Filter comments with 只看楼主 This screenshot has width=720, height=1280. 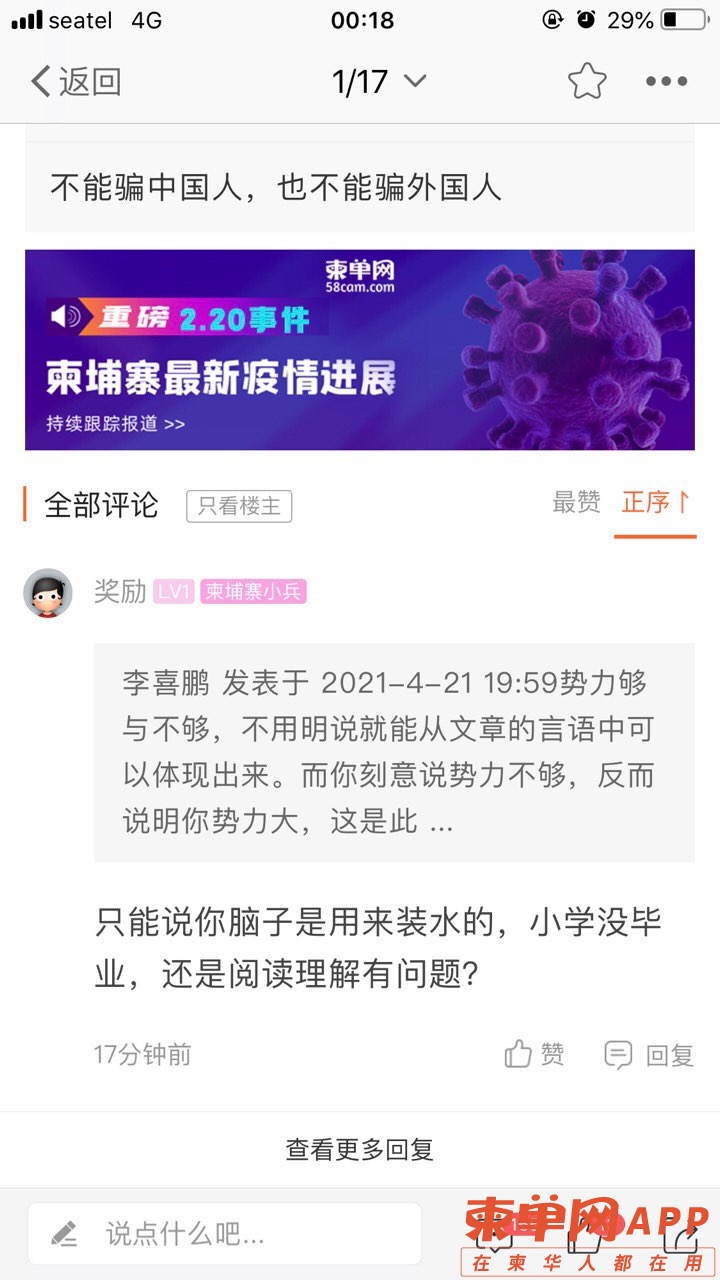tap(239, 506)
